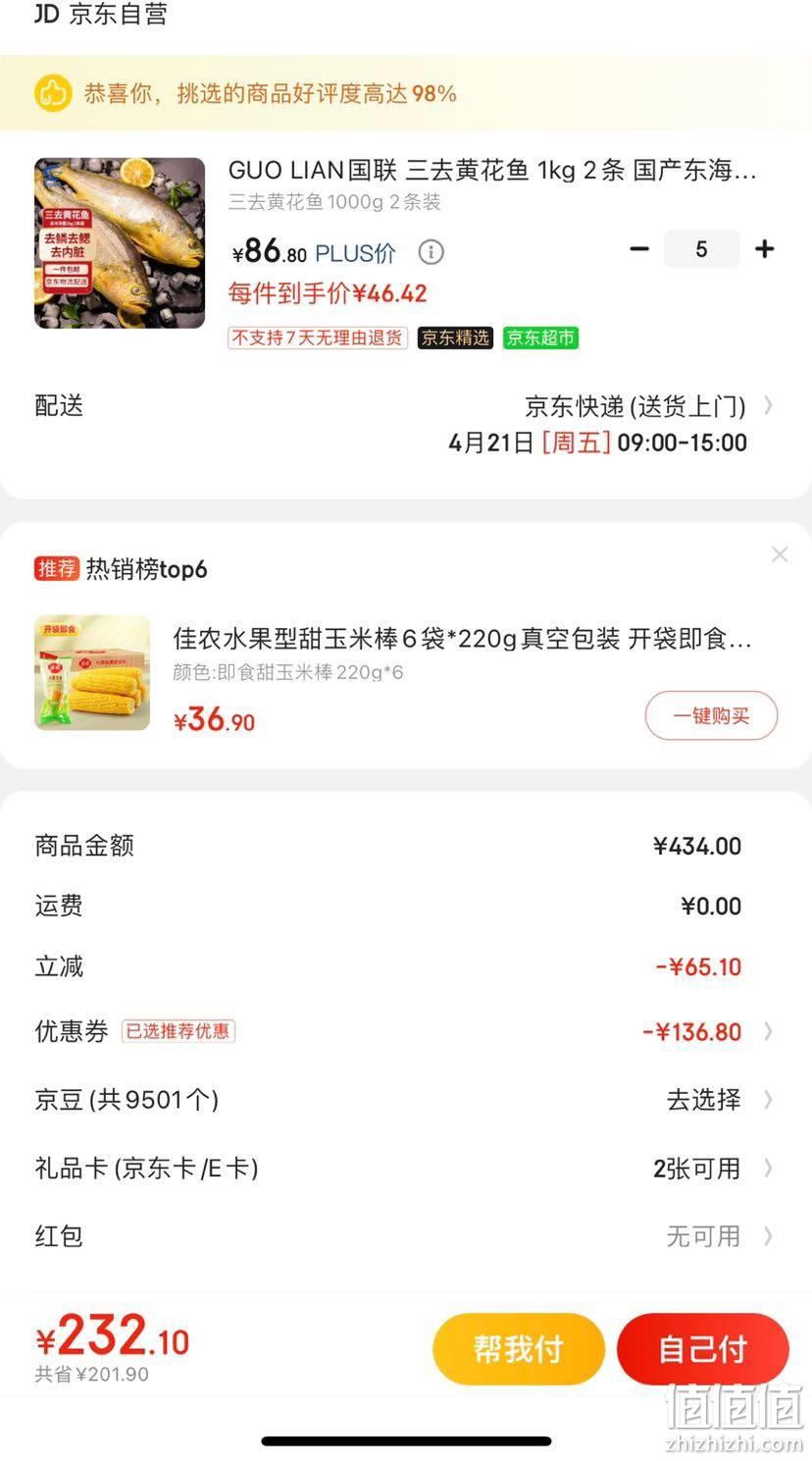Screen dimensions: 812x1461
Task: Open 礼品卡 gift card options
Action: tap(406, 1169)
